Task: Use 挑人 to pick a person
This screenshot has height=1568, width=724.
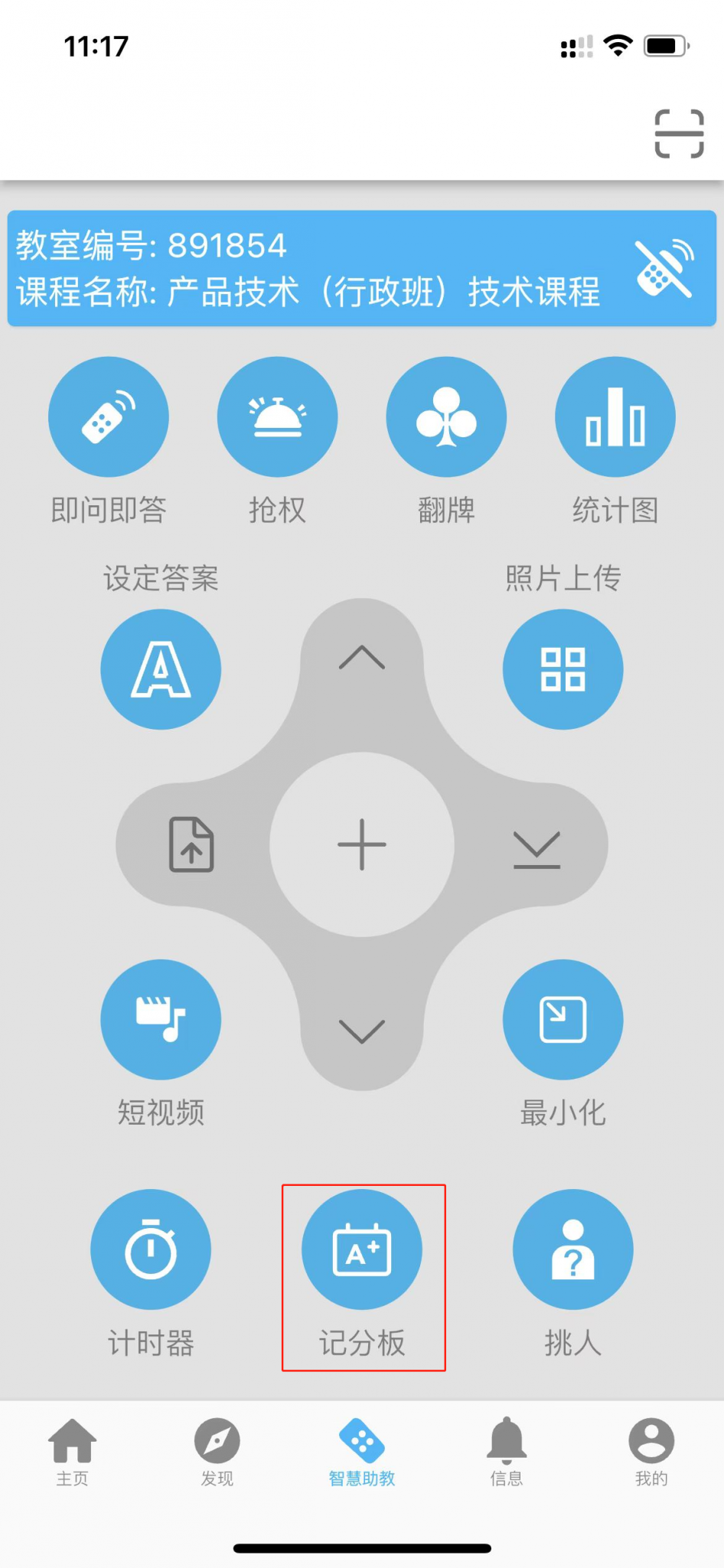Action: 572,1249
